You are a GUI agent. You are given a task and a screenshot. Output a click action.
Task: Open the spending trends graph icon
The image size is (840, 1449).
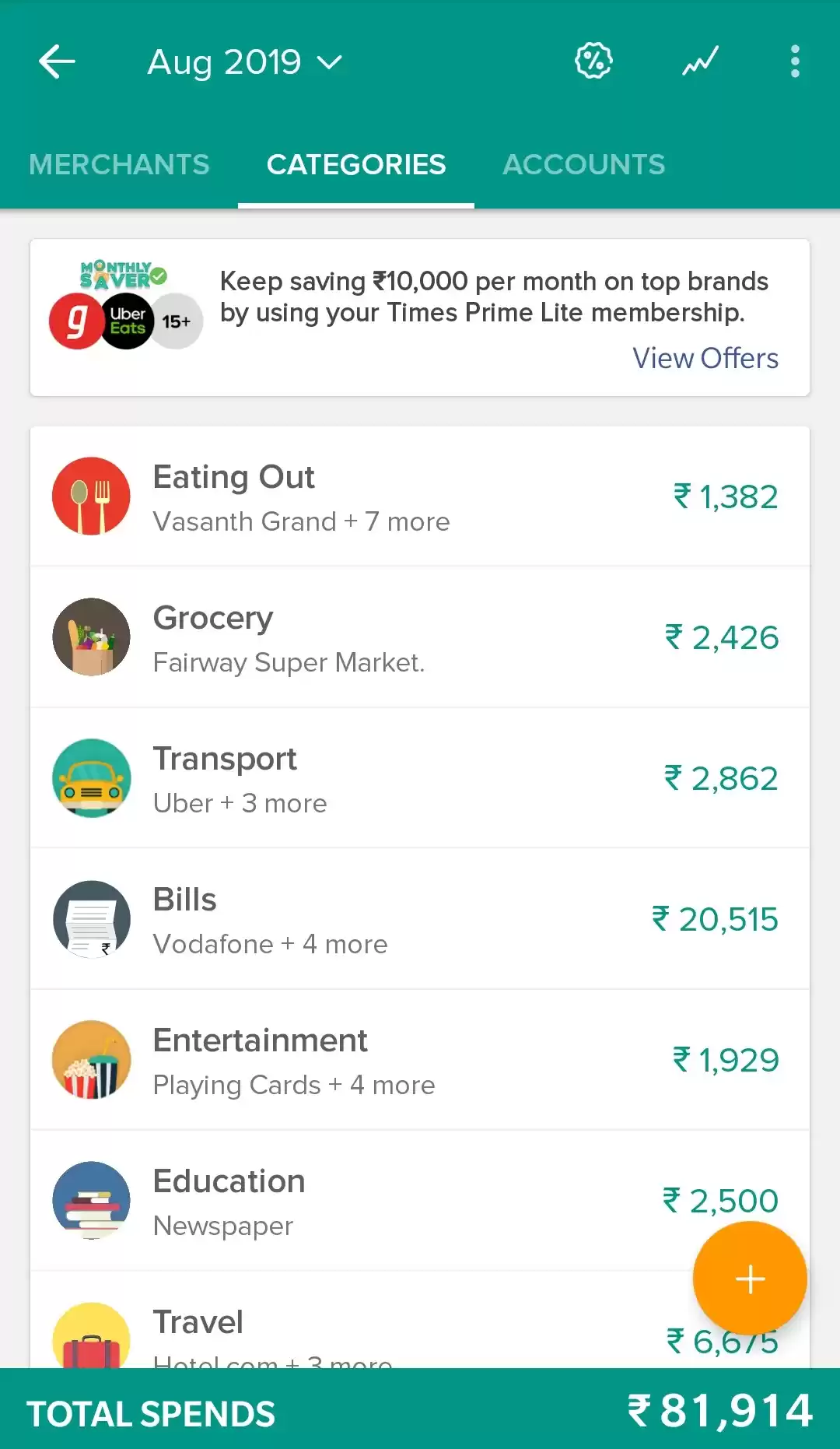point(700,61)
